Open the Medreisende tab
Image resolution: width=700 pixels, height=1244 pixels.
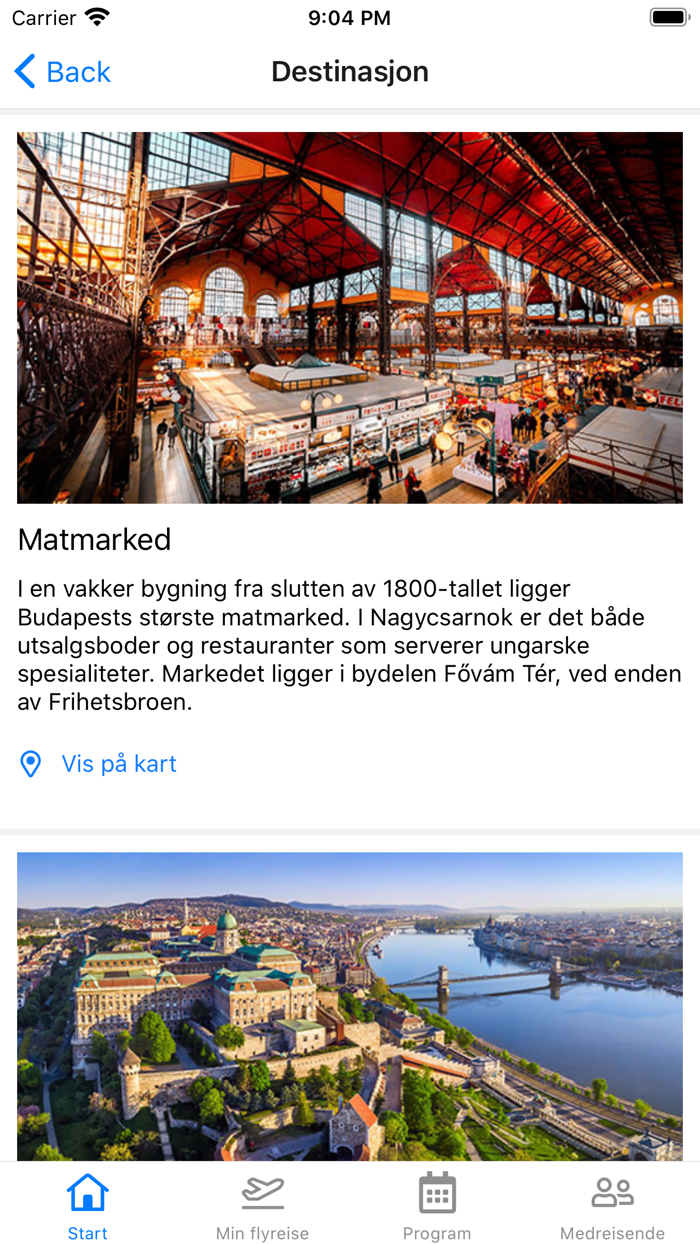click(612, 1207)
